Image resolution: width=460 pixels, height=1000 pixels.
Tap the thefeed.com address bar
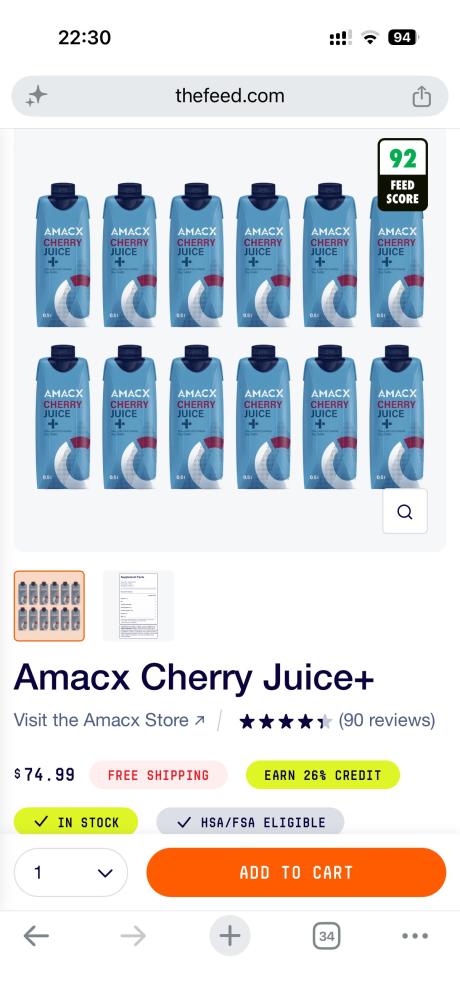(x=230, y=96)
